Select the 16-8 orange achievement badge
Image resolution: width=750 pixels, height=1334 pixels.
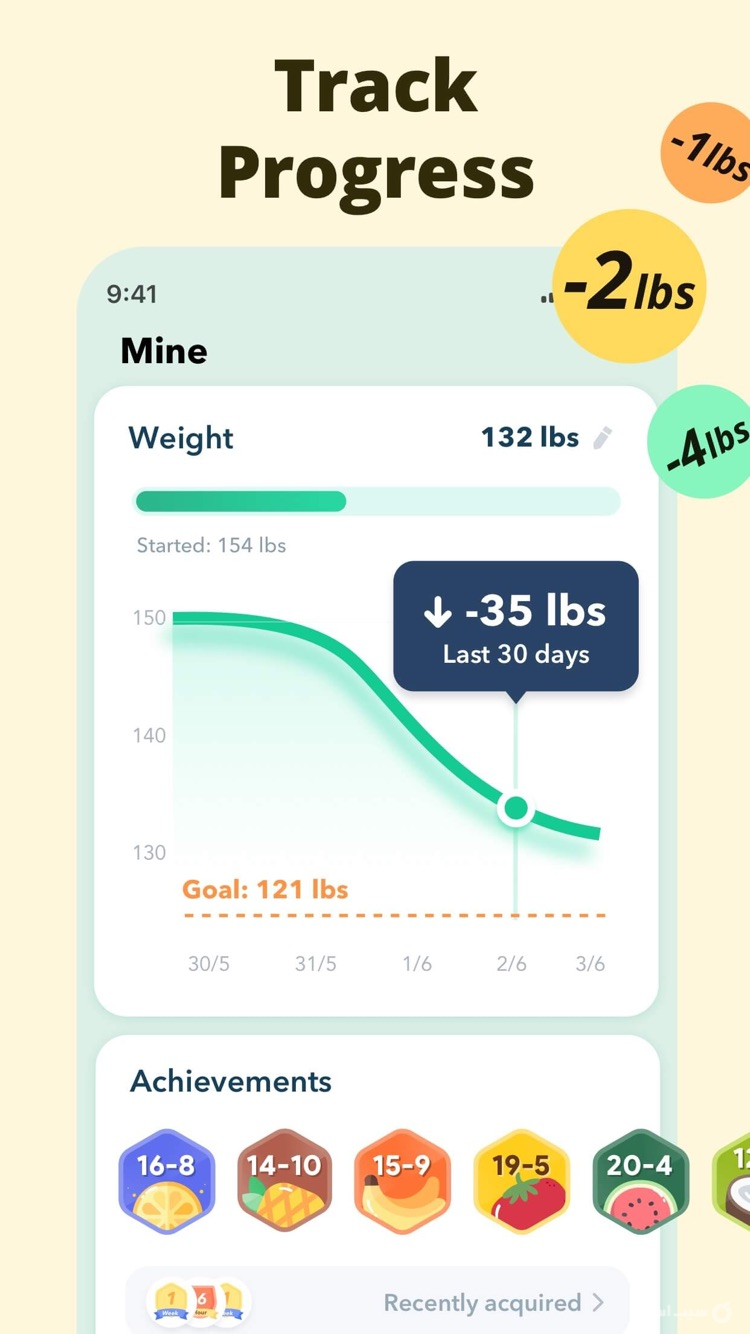166,1183
